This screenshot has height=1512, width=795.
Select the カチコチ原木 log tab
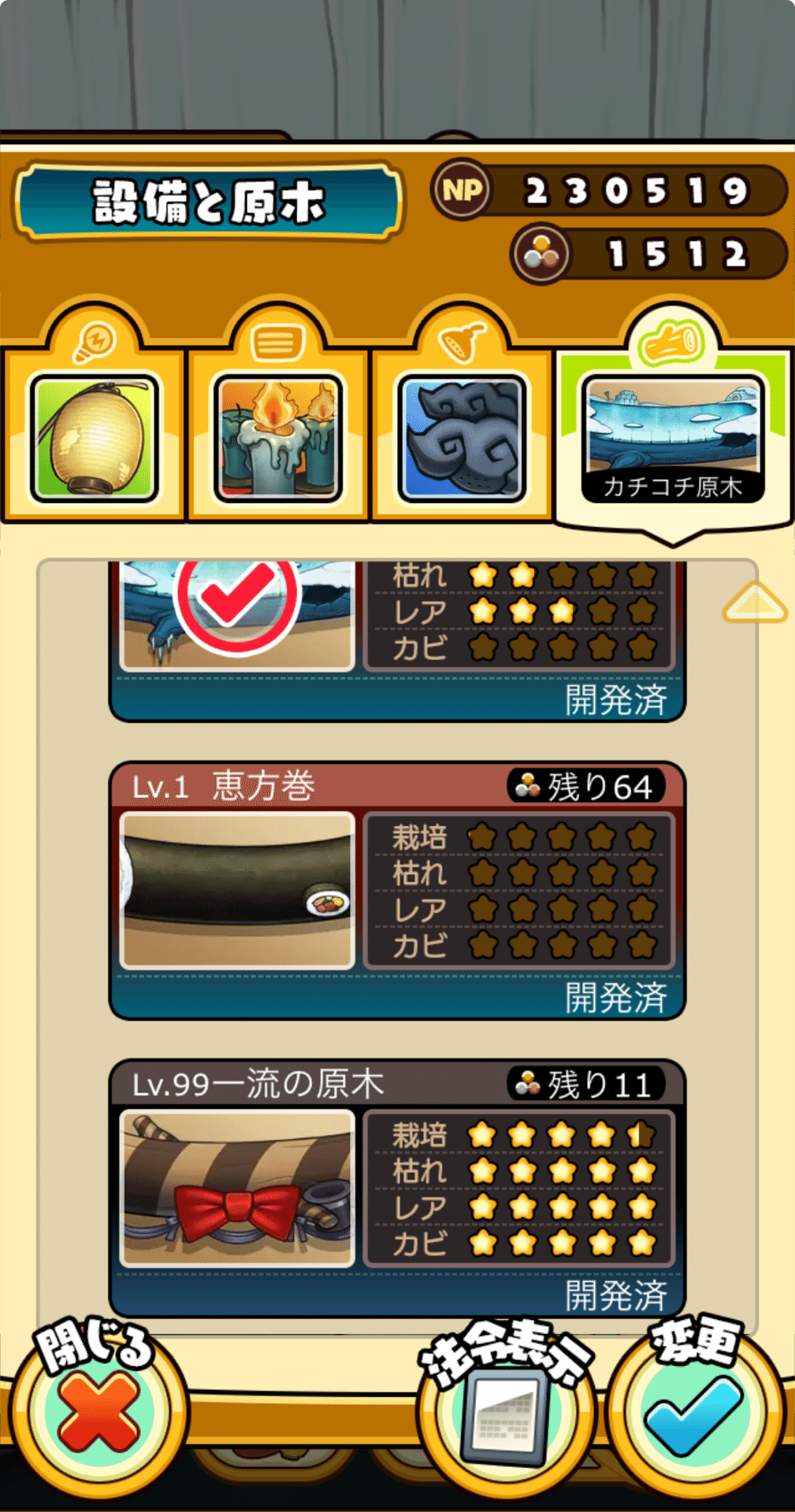672,438
